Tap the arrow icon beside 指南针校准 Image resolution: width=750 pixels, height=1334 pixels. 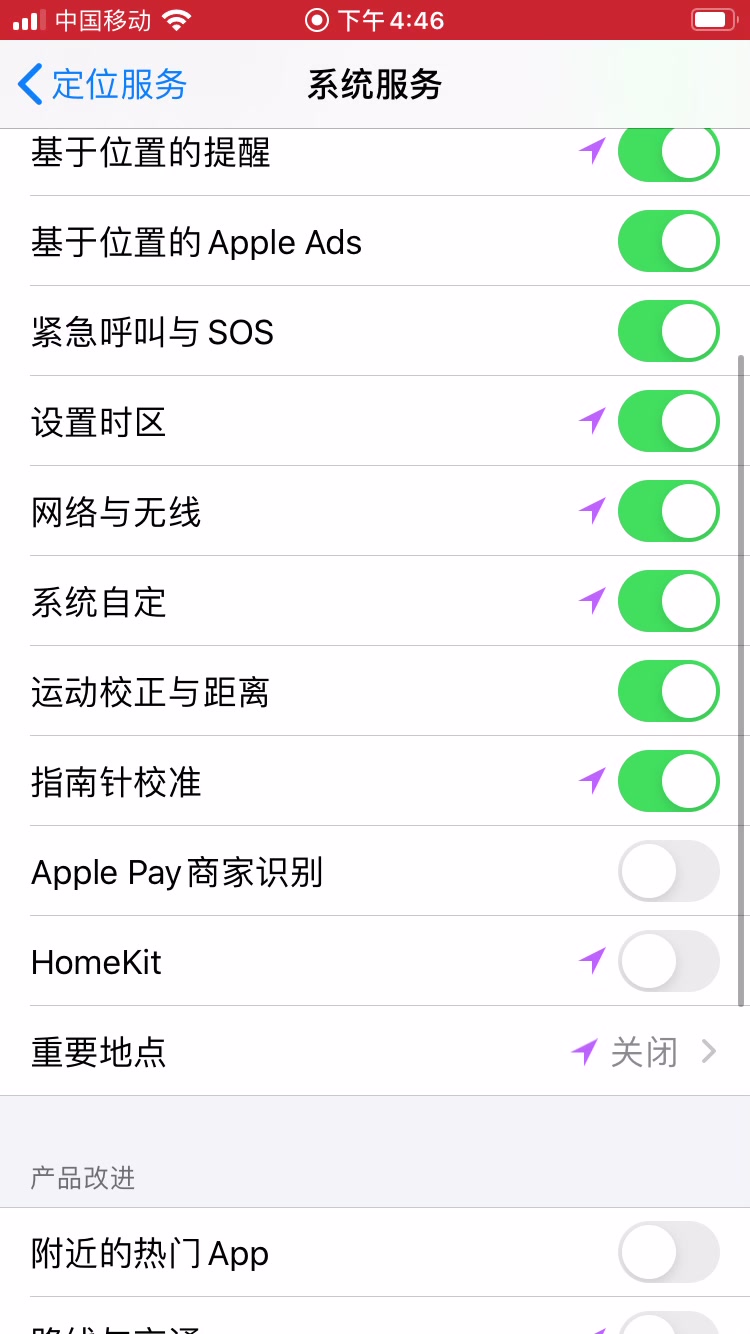[x=592, y=781]
